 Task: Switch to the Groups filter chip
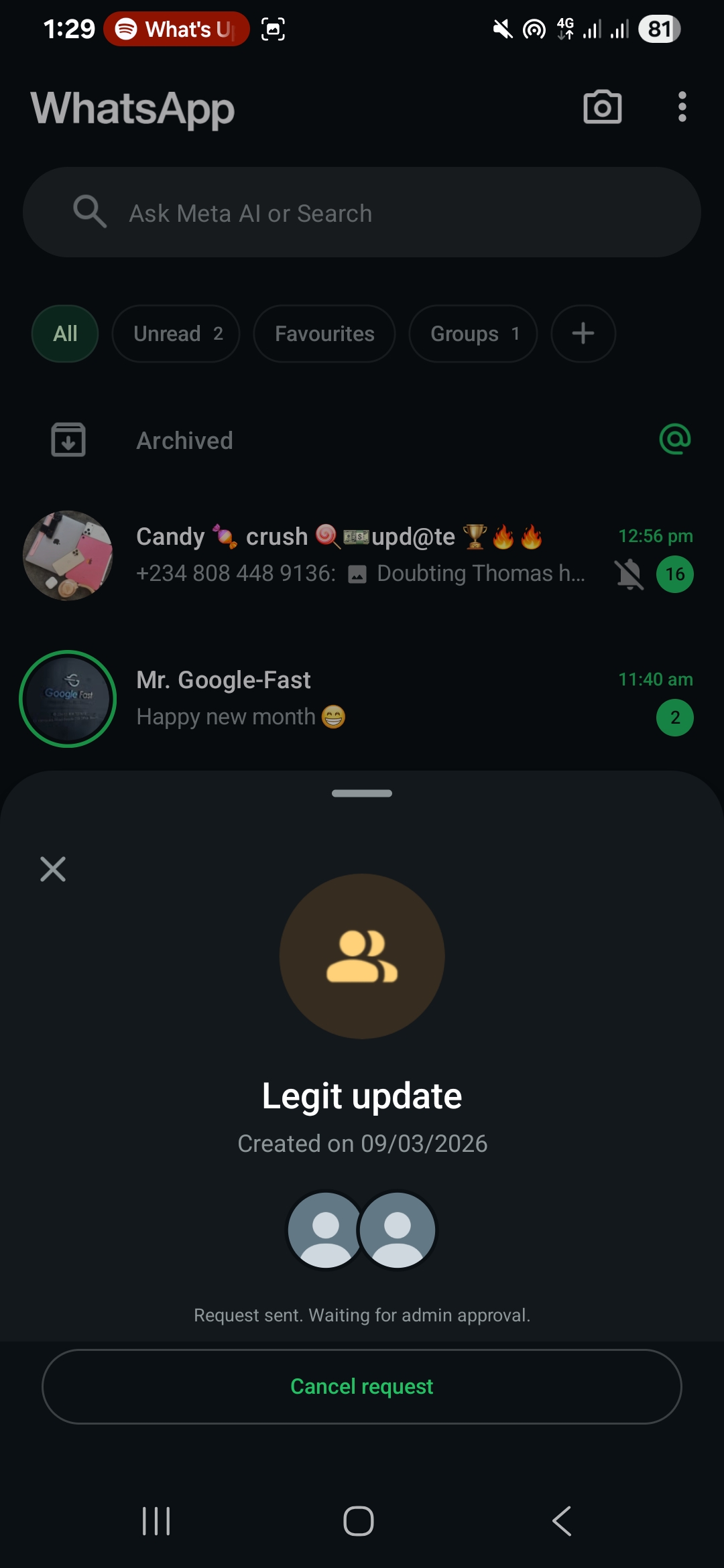point(473,334)
